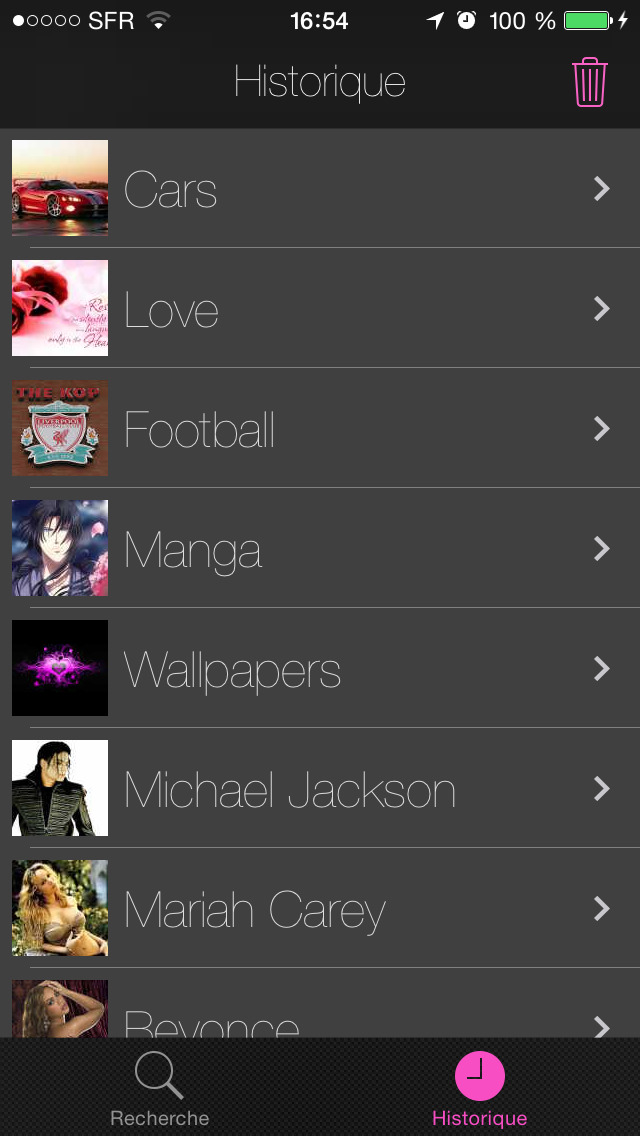Open the Beyonce history entry
The image size is (640, 1136).
pos(320,1003)
